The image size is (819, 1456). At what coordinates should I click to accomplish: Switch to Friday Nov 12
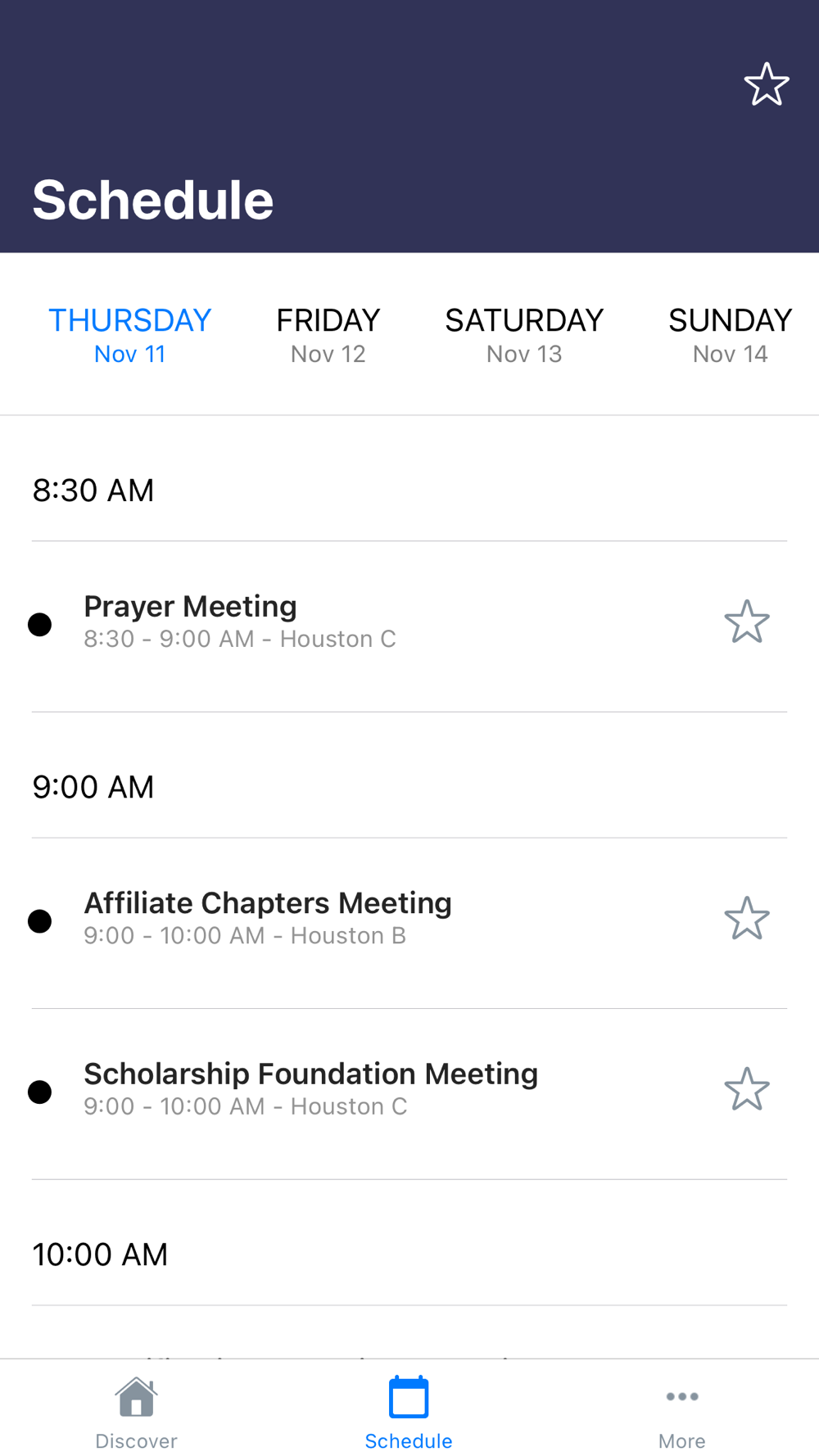point(328,335)
